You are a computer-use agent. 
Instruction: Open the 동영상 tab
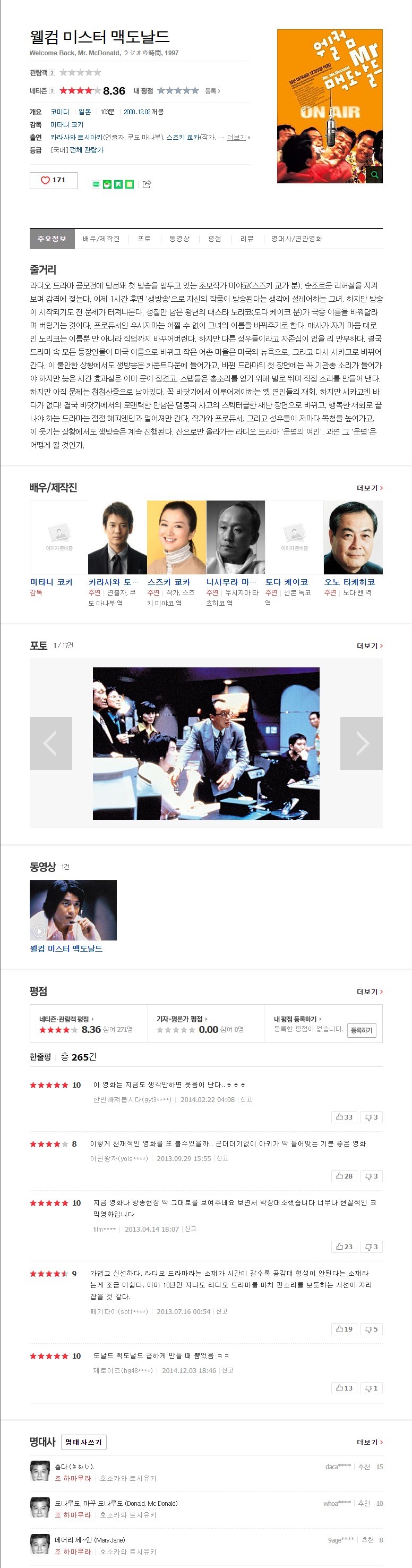click(179, 239)
